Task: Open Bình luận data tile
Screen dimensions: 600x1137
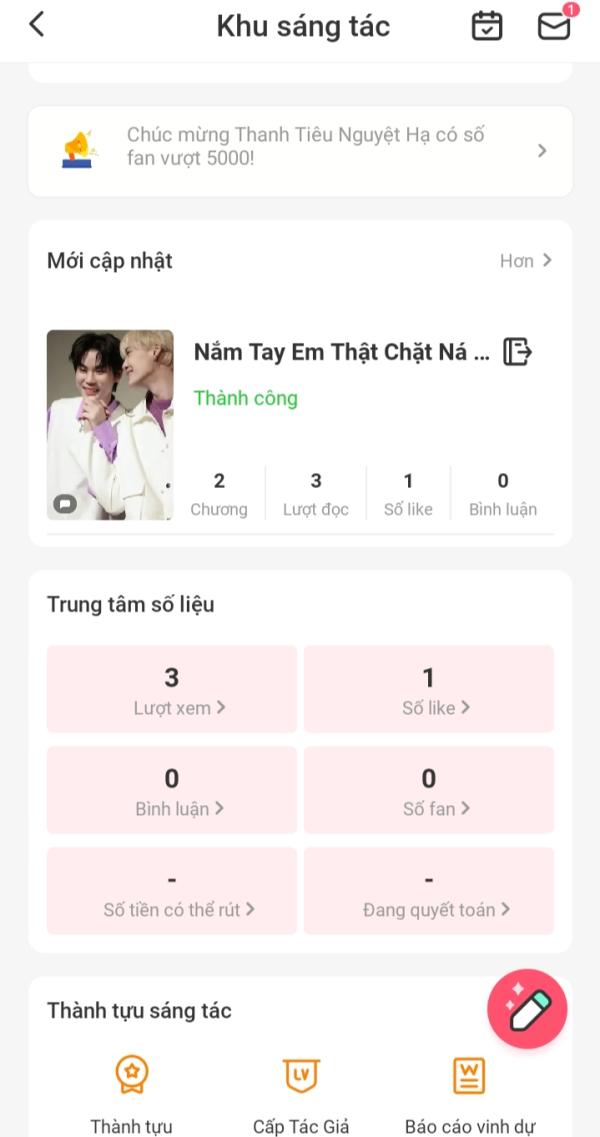Action: coord(172,790)
